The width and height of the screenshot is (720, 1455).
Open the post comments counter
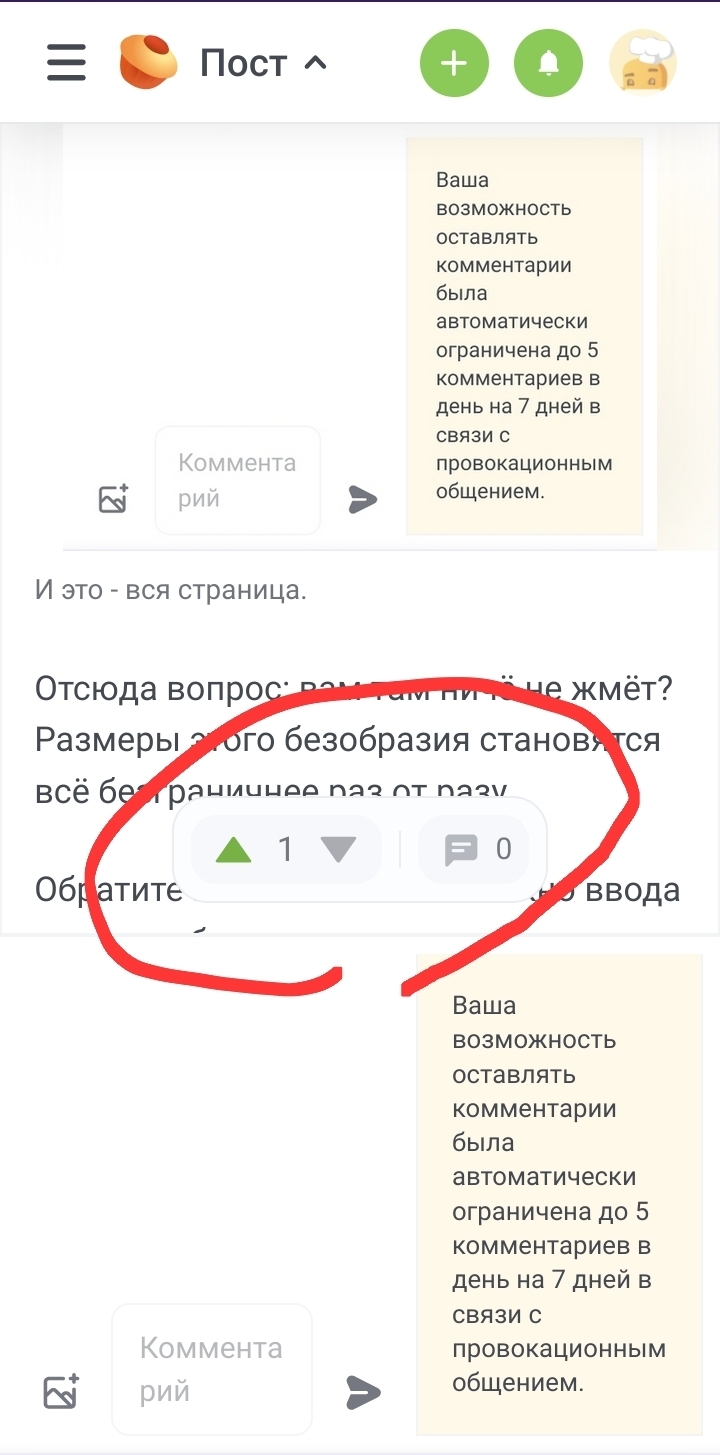477,850
